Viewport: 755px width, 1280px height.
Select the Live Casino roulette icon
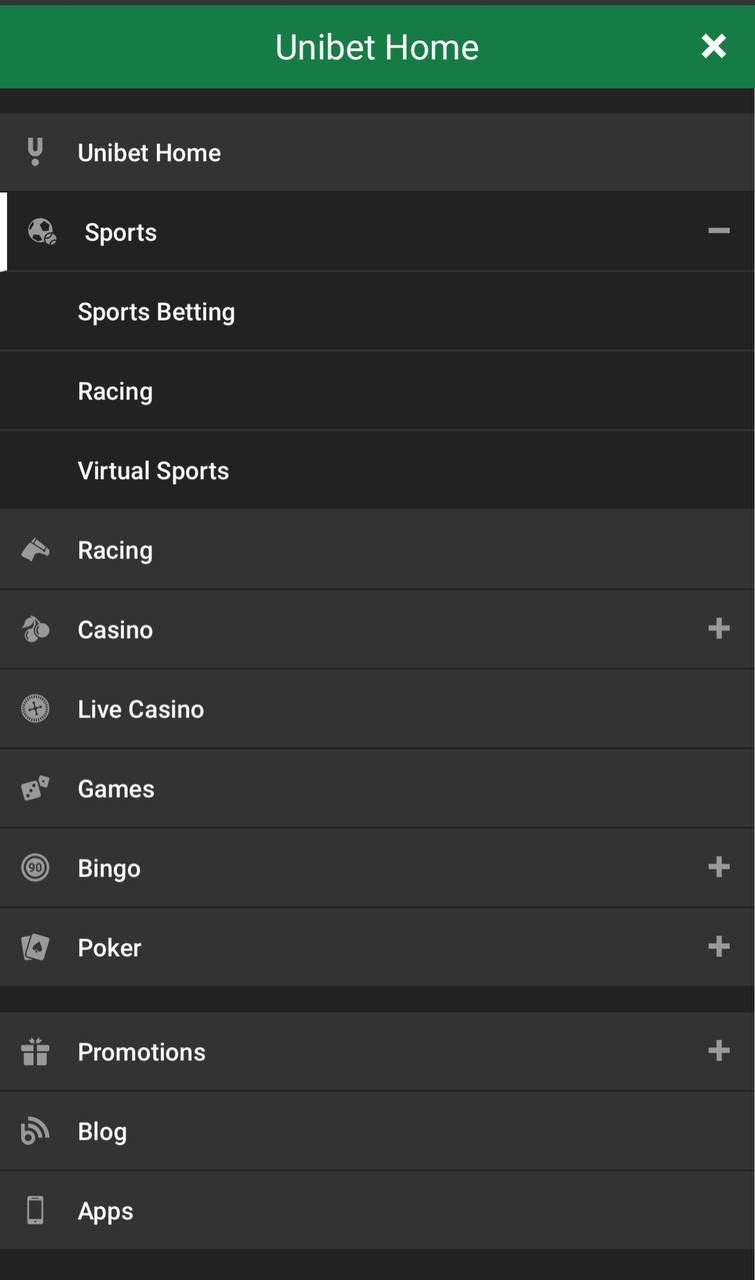pyautogui.click(x=36, y=708)
